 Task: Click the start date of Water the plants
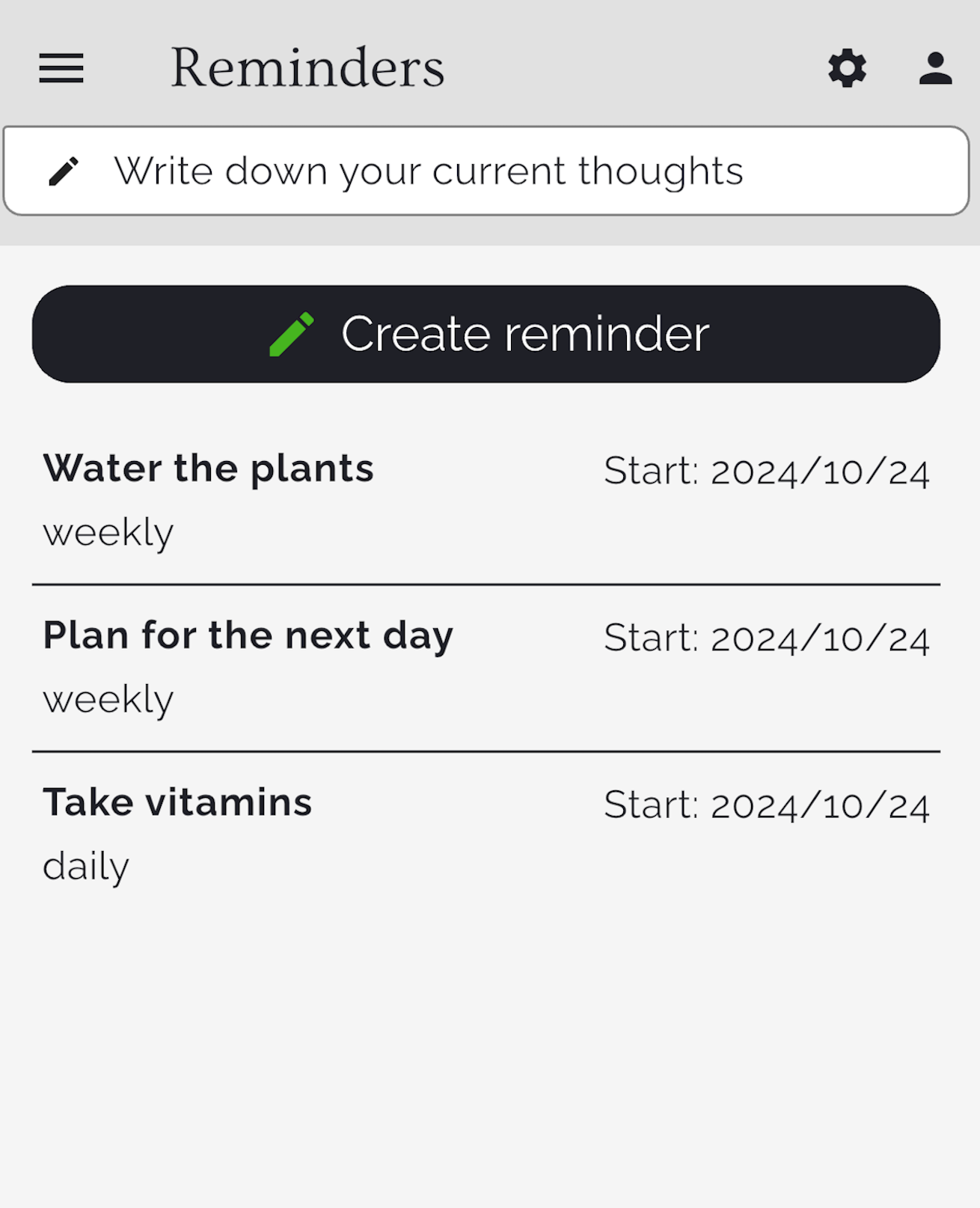click(x=767, y=471)
